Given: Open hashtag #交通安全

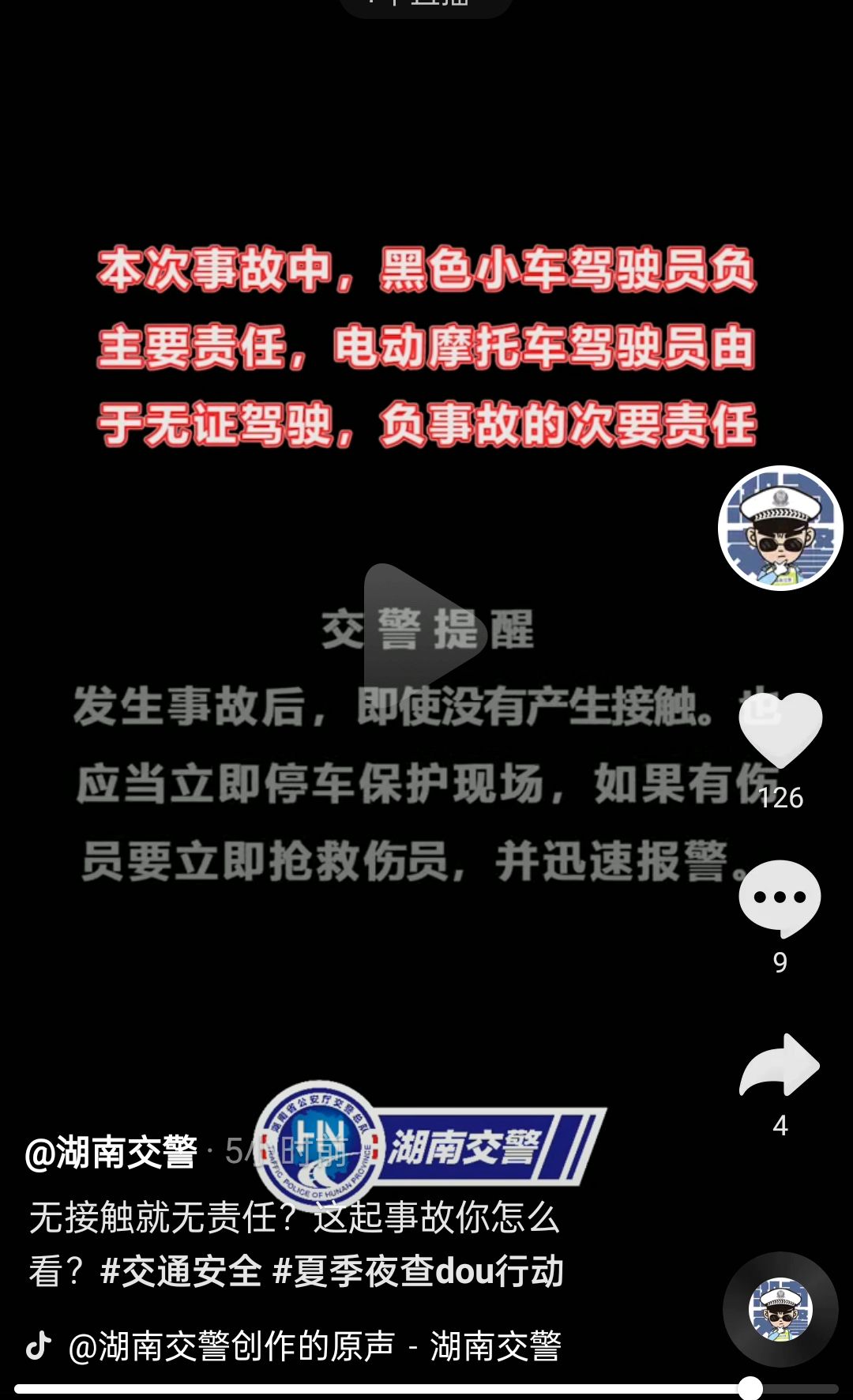Looking at the screenshot, I should (181, 1271).
